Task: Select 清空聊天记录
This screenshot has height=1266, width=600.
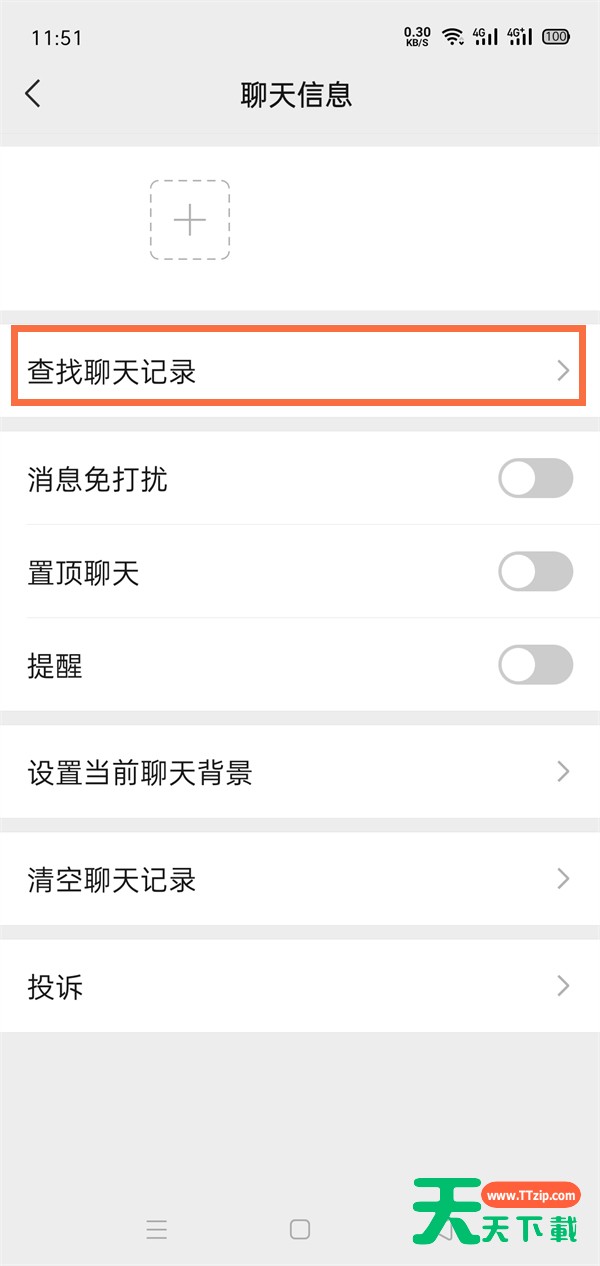Action: coord(299,879)
